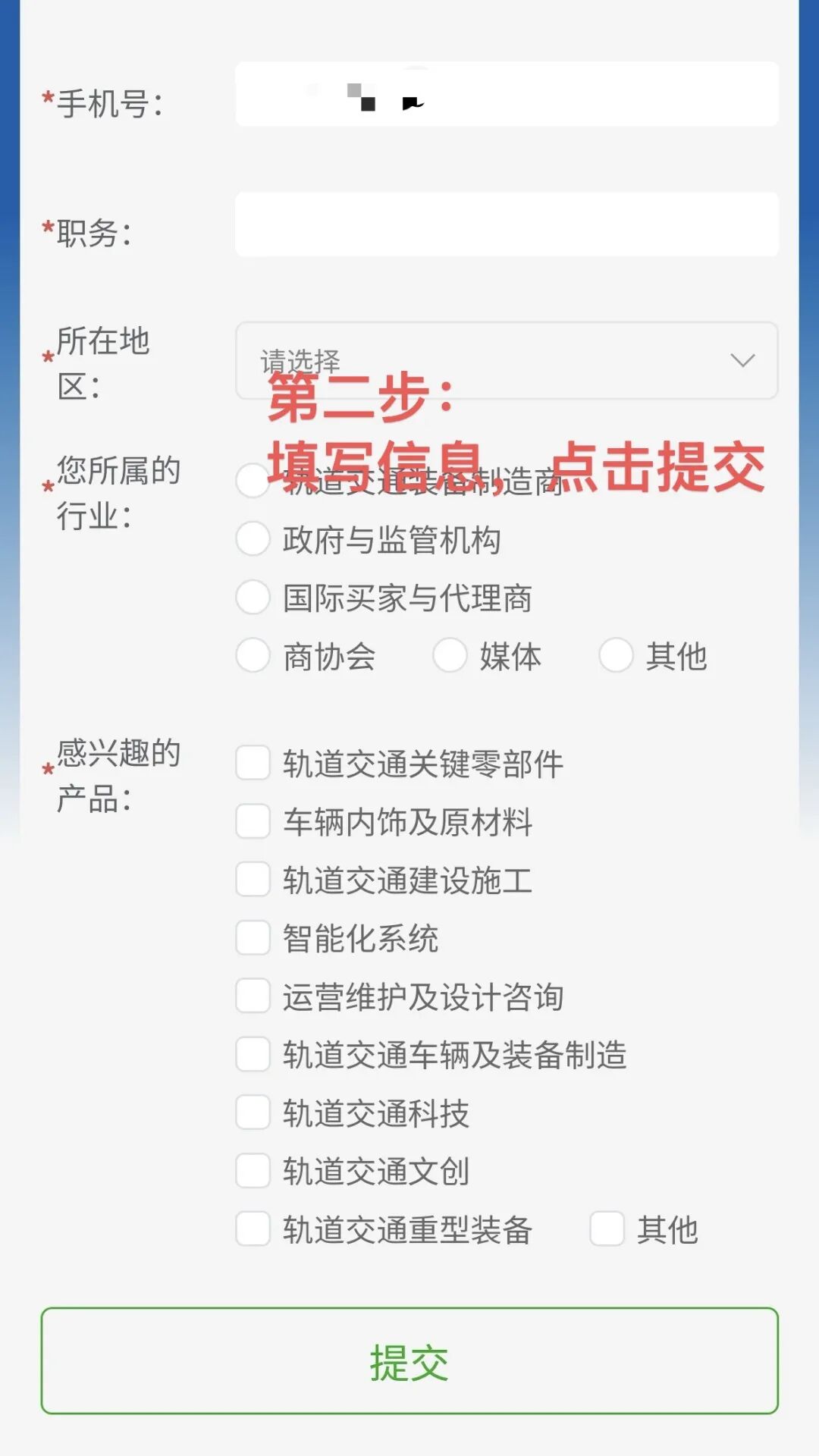Check the 轨道交通文创 product checkbox
819x1456 pixels.
(x=253, y=1172)
